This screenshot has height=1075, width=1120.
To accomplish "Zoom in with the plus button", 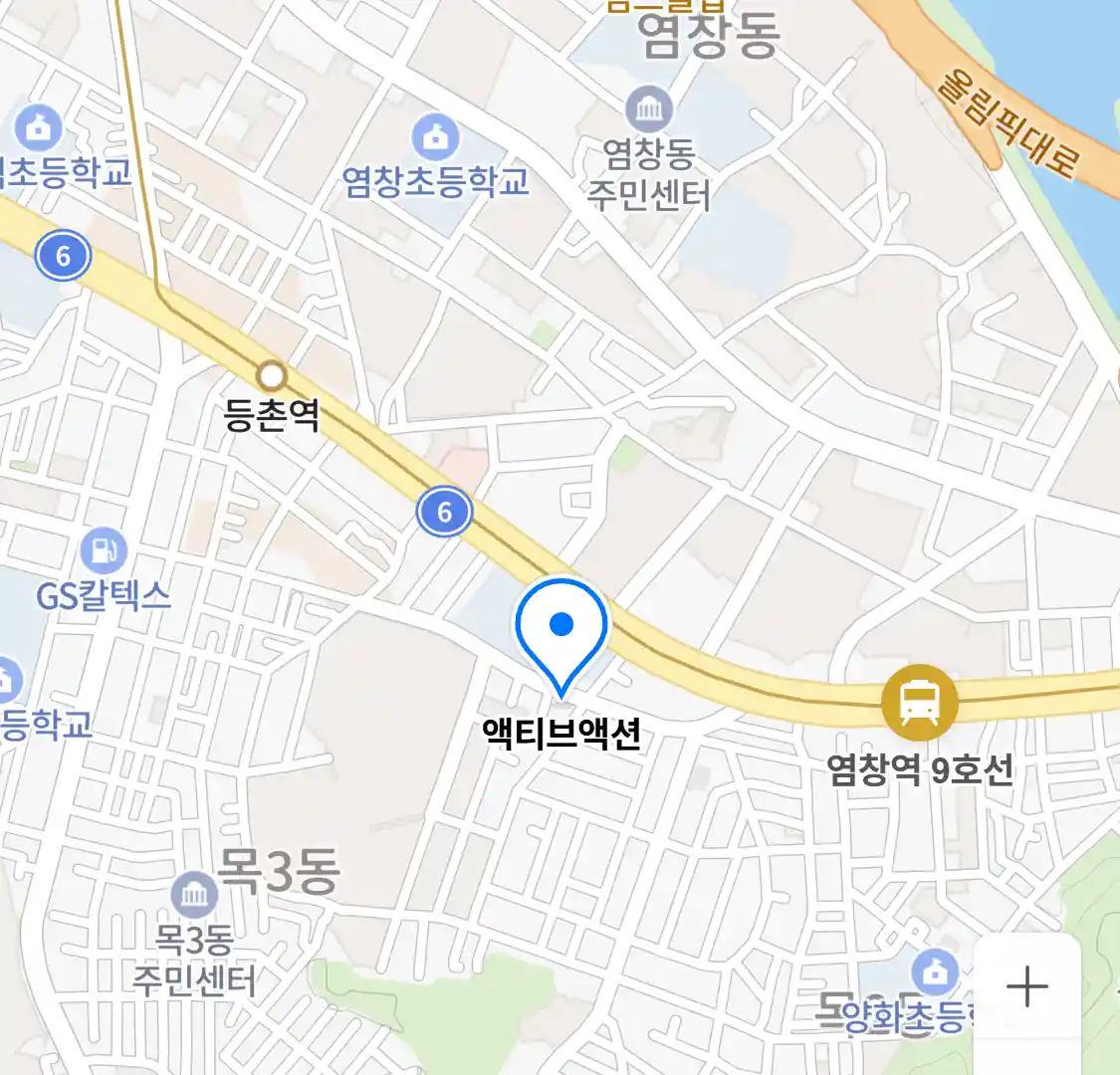I will (x=1026, y=986).
